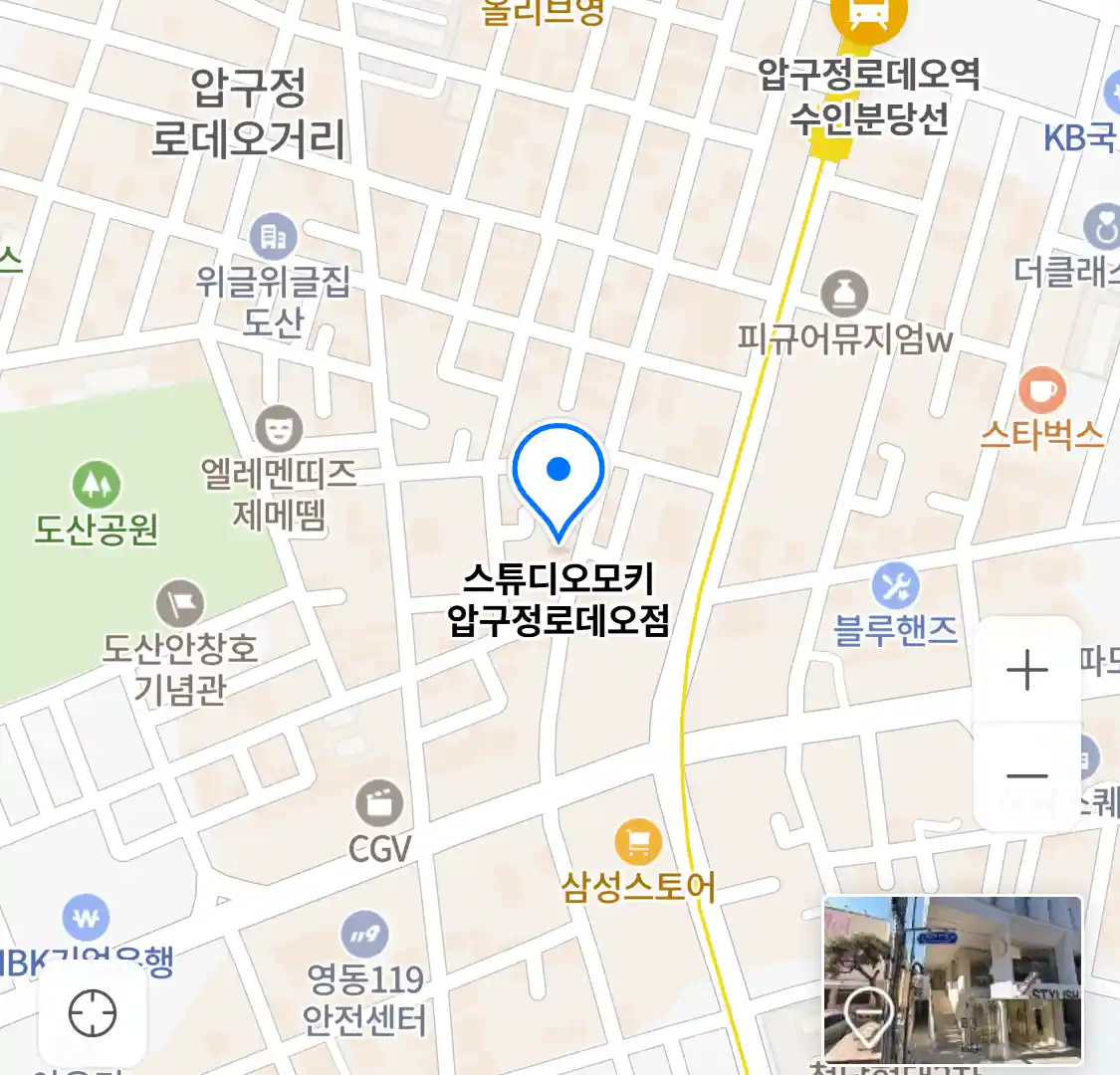This screenshot has width=1120, height=1075.
Task: Open the 스타벅스 cafe marker
Action: [x=1041, y=389]
